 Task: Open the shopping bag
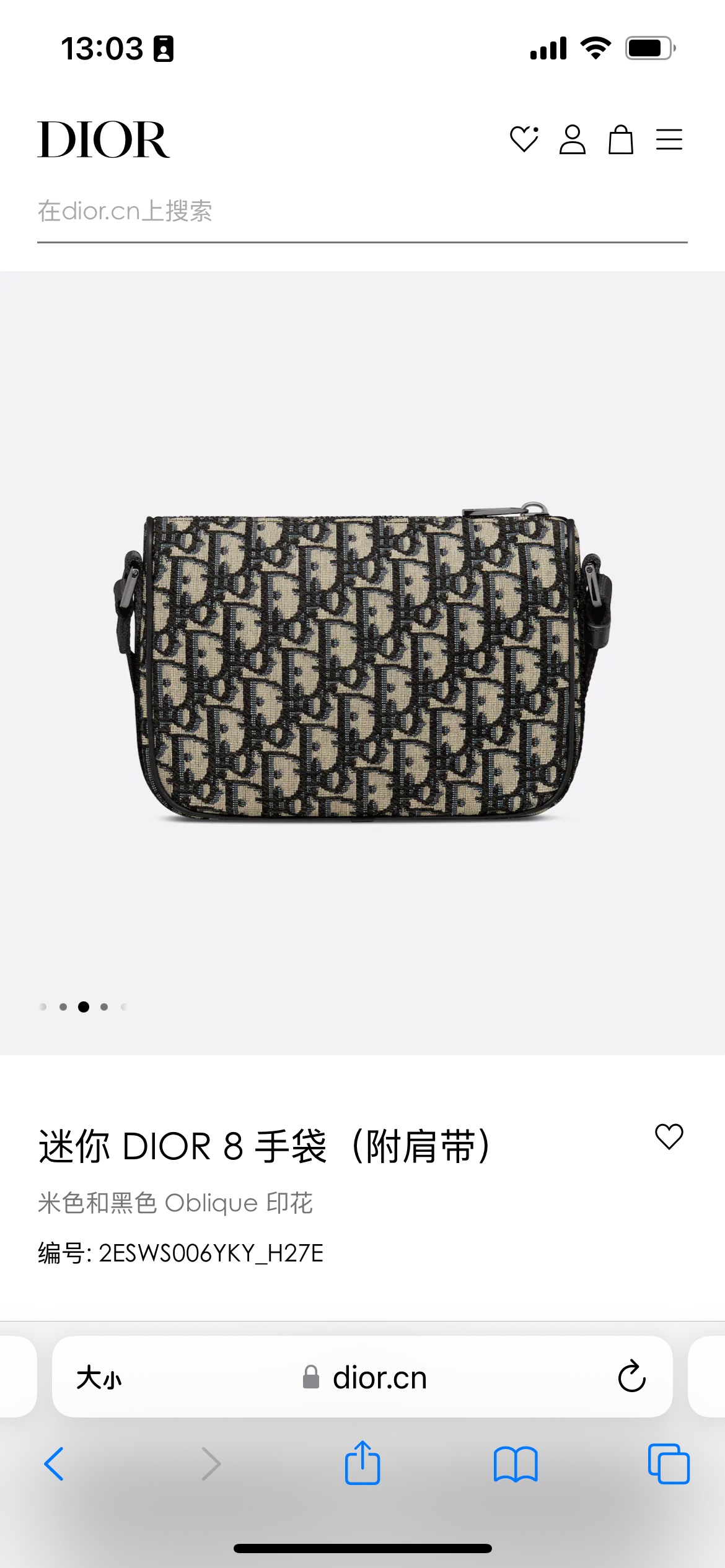click(620, 139)
